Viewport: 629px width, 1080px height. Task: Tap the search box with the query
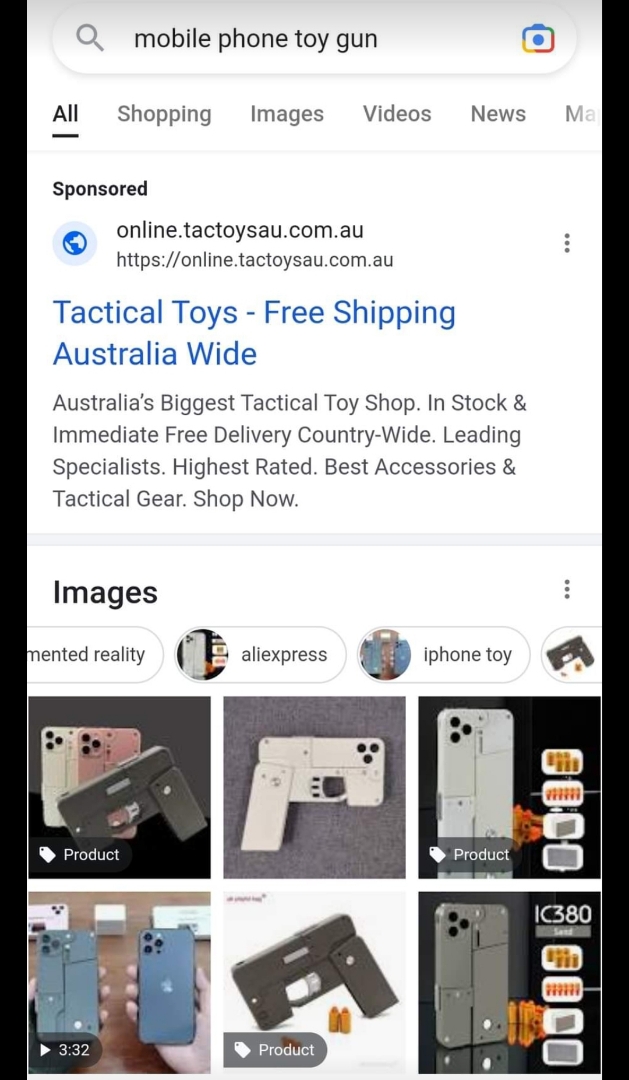[x=300, y=40]
